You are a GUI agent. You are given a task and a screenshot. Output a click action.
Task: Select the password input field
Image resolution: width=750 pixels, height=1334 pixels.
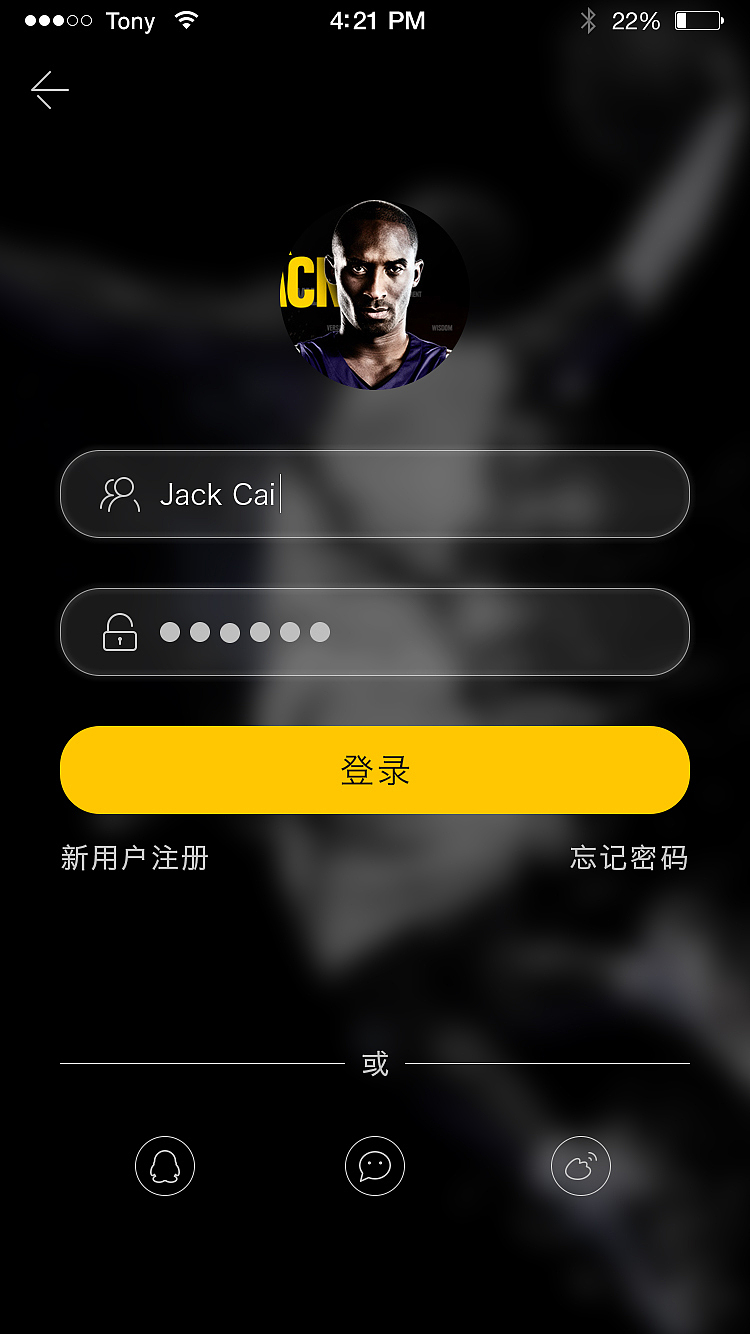374,631
